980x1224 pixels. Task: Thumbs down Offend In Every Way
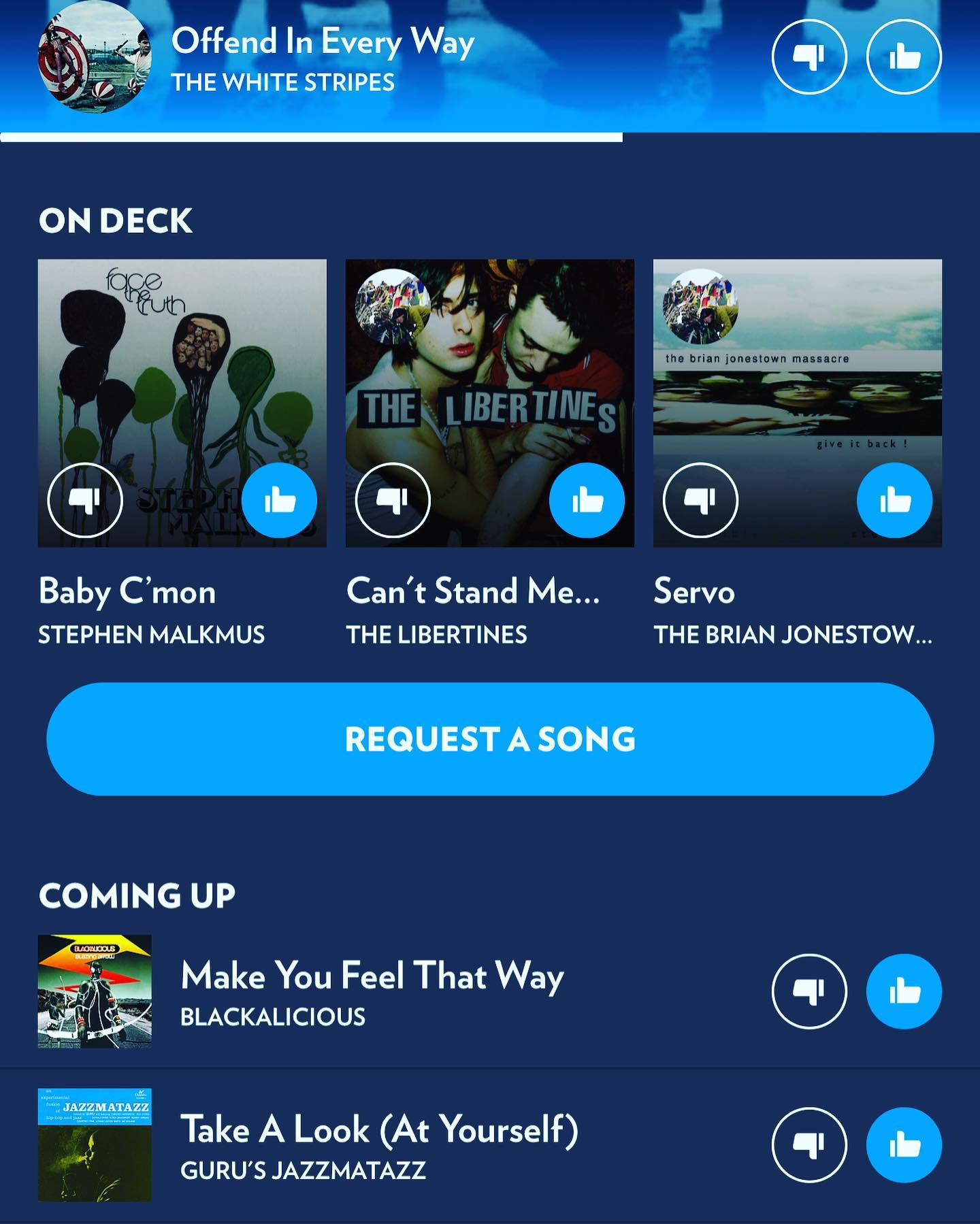pos(809,57)
